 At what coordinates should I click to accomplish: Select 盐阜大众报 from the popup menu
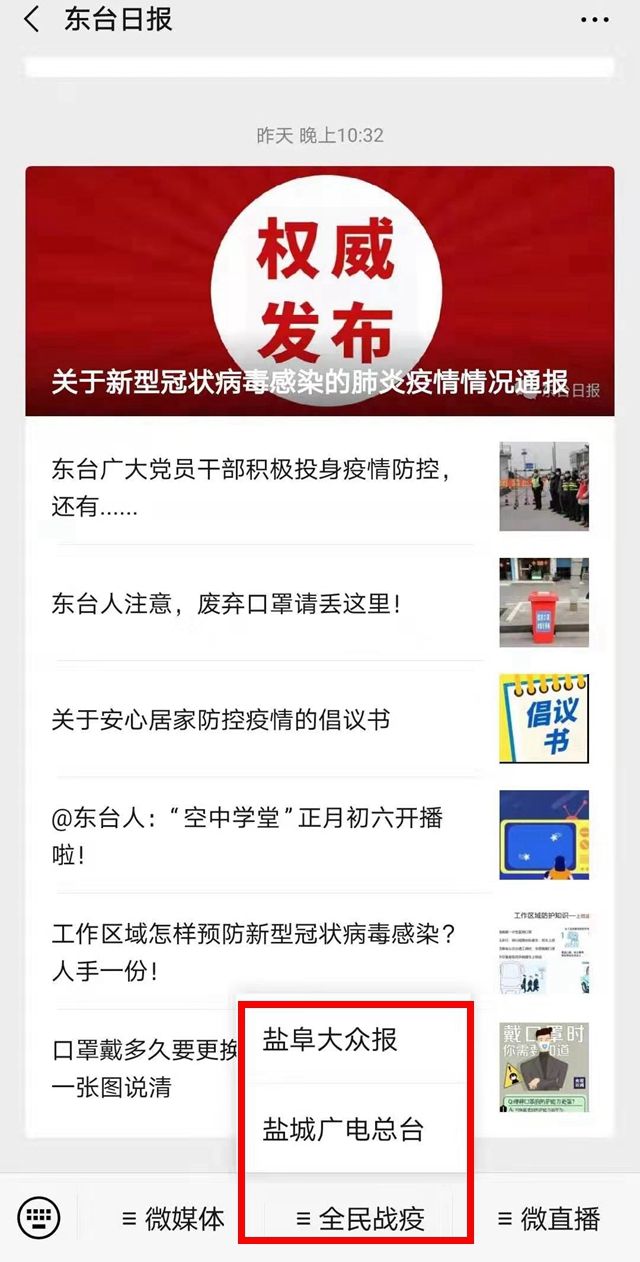[x=330, y=1040]
